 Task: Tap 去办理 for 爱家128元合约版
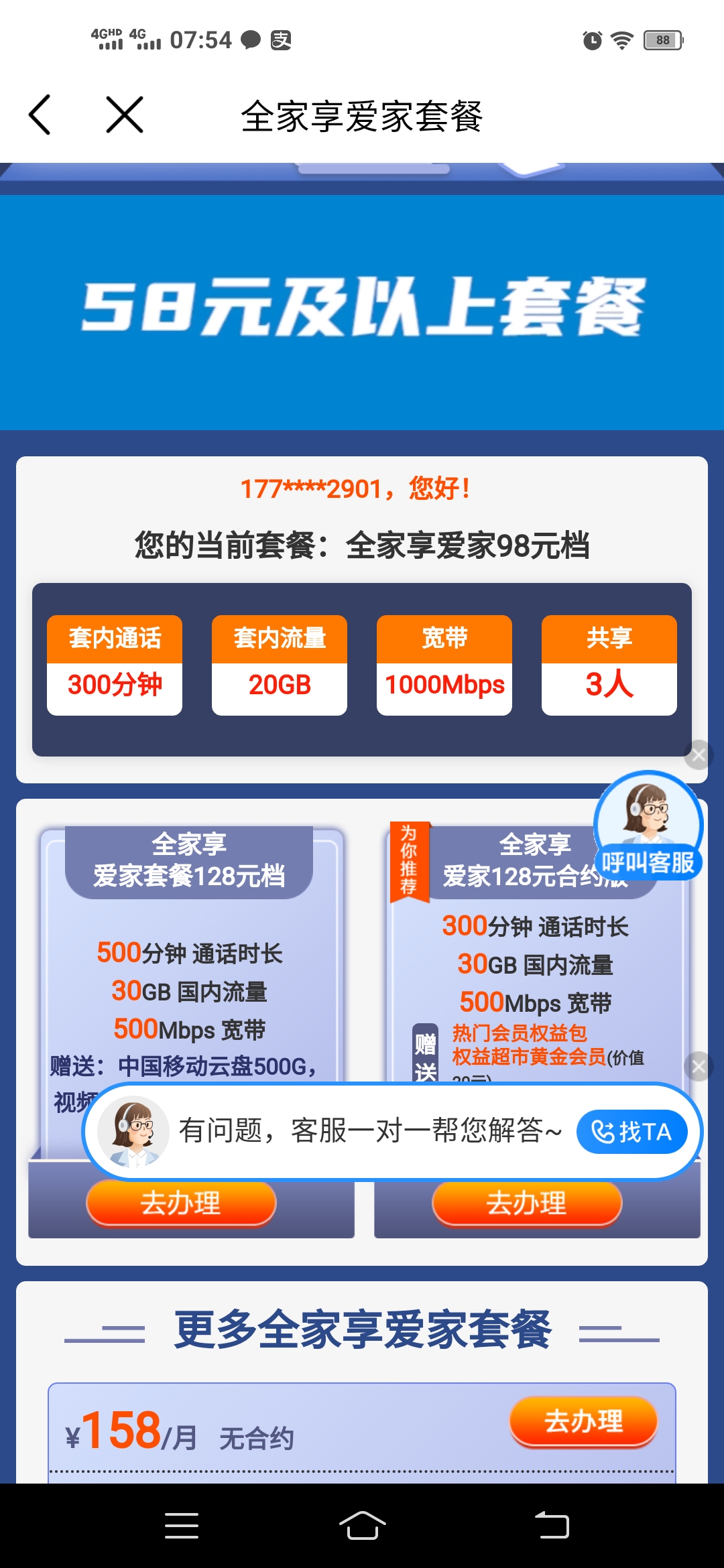click(527, 1203)
